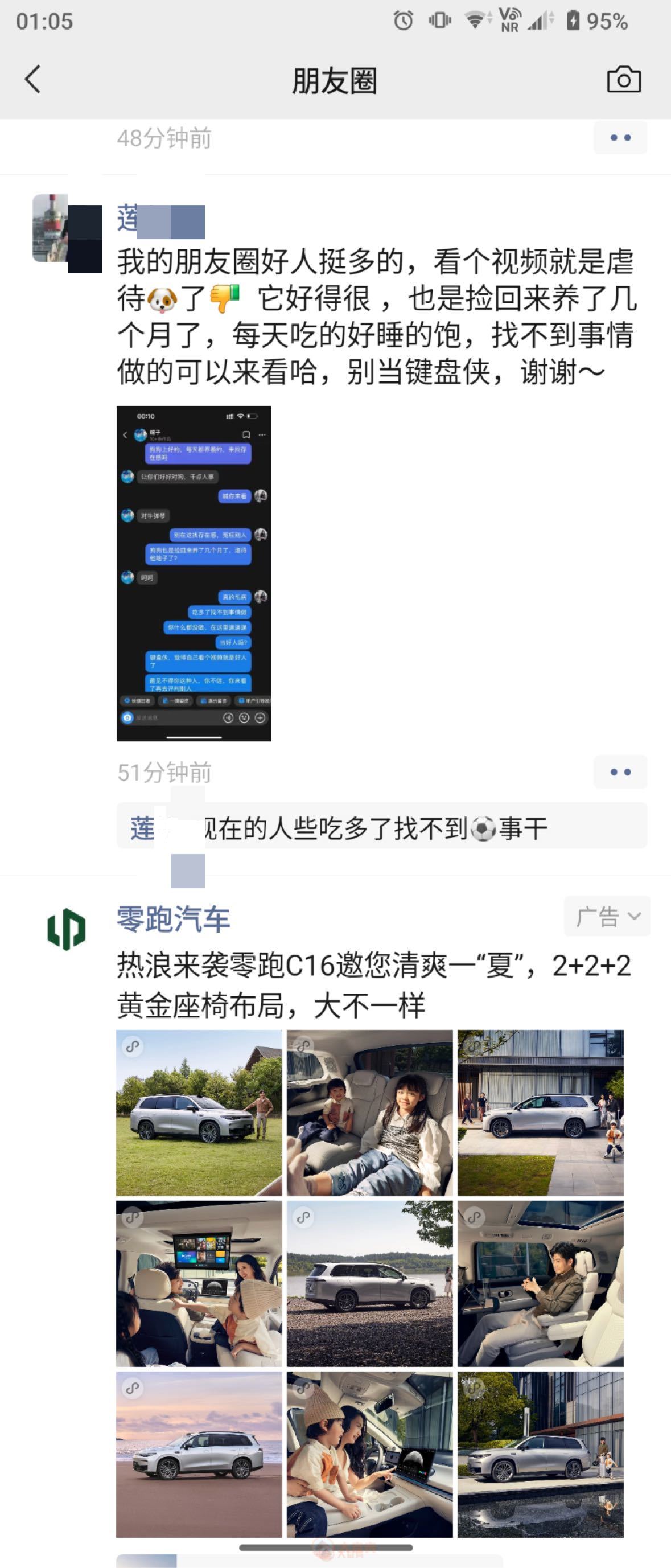671x1568 pixels.
Task: Tap the 零跑汽车 logo avatar
Action: point(67,929)
